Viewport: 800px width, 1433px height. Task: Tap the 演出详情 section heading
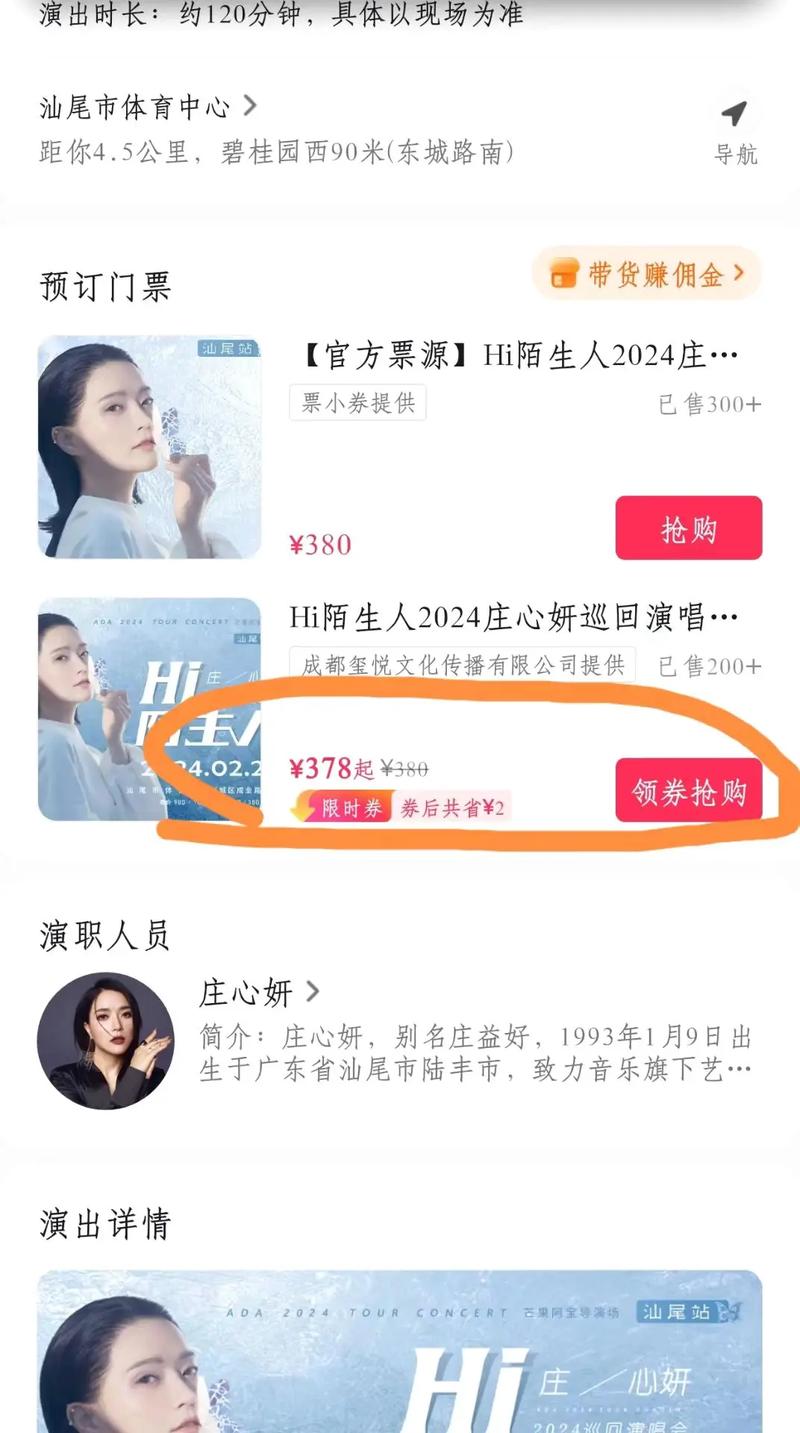[104, 1223]
